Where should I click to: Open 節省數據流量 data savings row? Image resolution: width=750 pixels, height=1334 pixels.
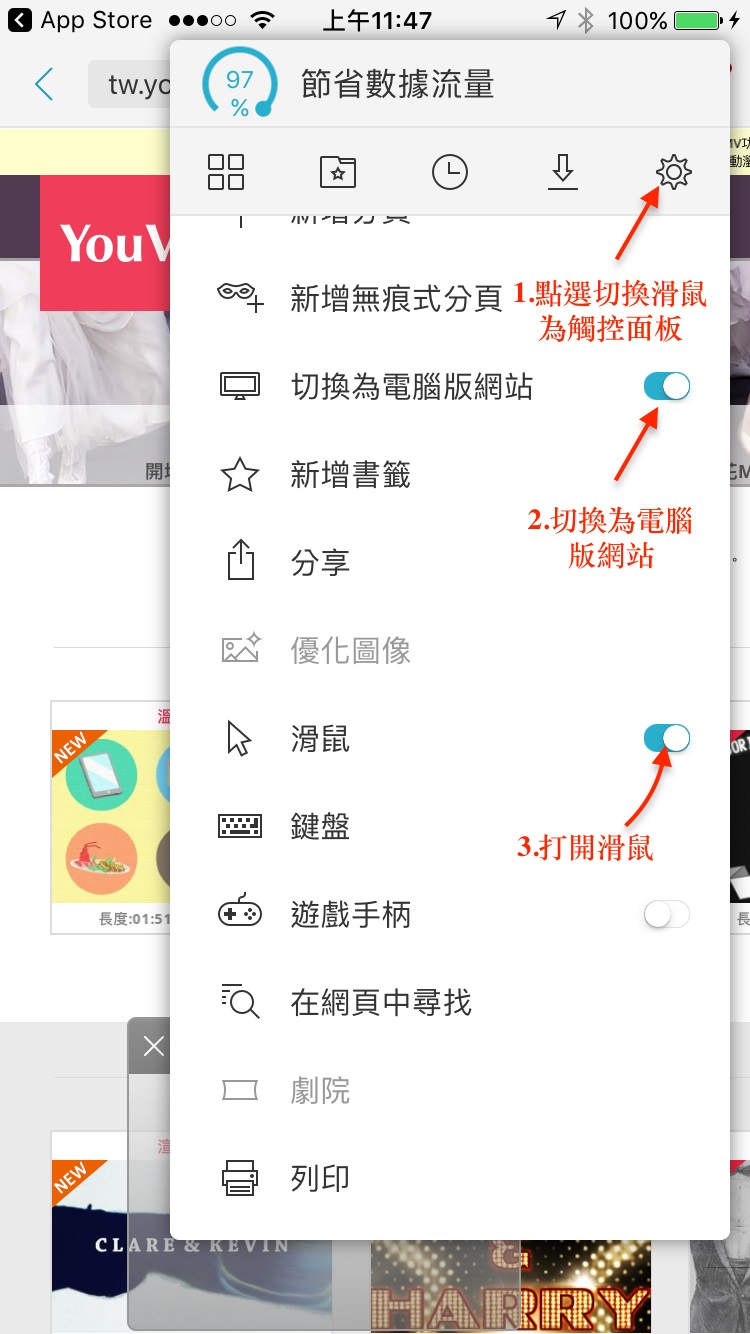pyautogui.click(x=398, y=84)
